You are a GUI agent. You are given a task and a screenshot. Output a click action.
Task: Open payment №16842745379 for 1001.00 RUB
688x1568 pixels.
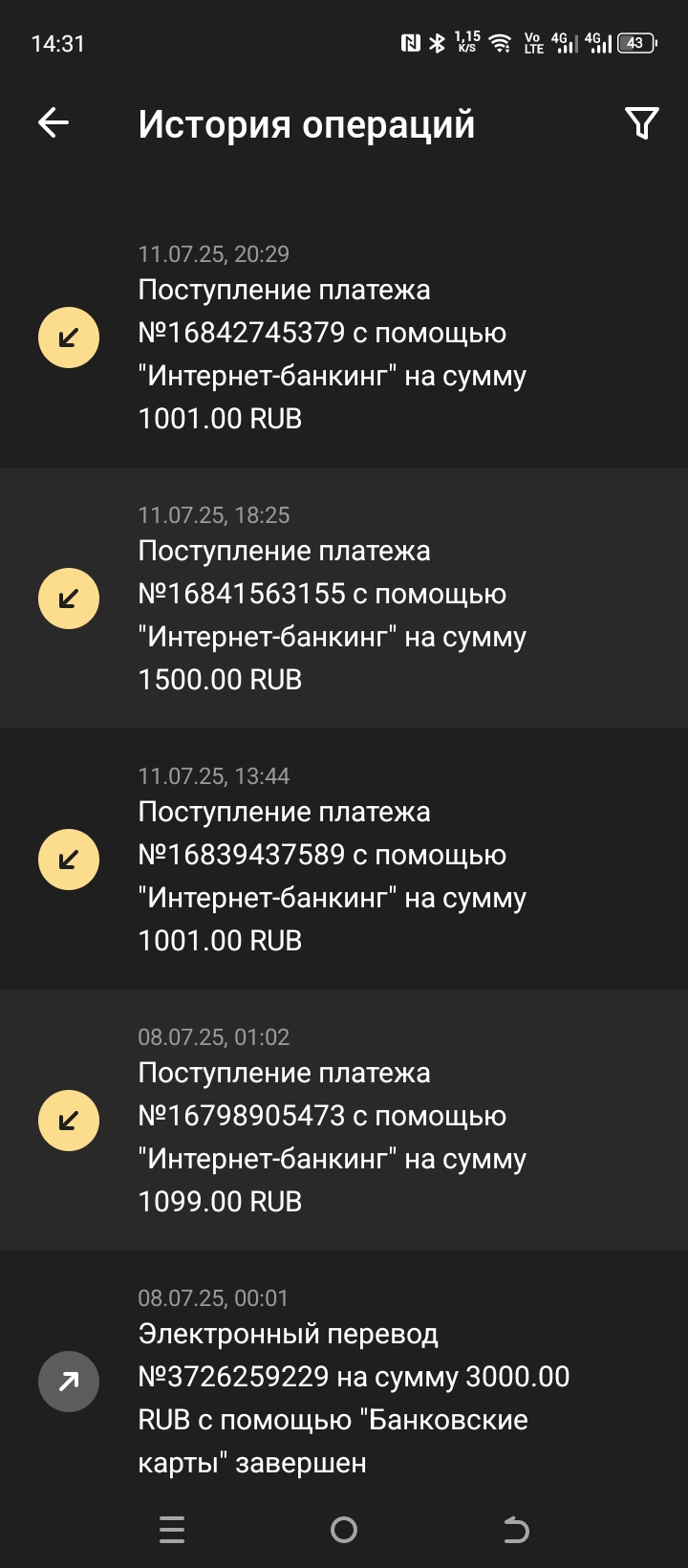tap(344, 337)
